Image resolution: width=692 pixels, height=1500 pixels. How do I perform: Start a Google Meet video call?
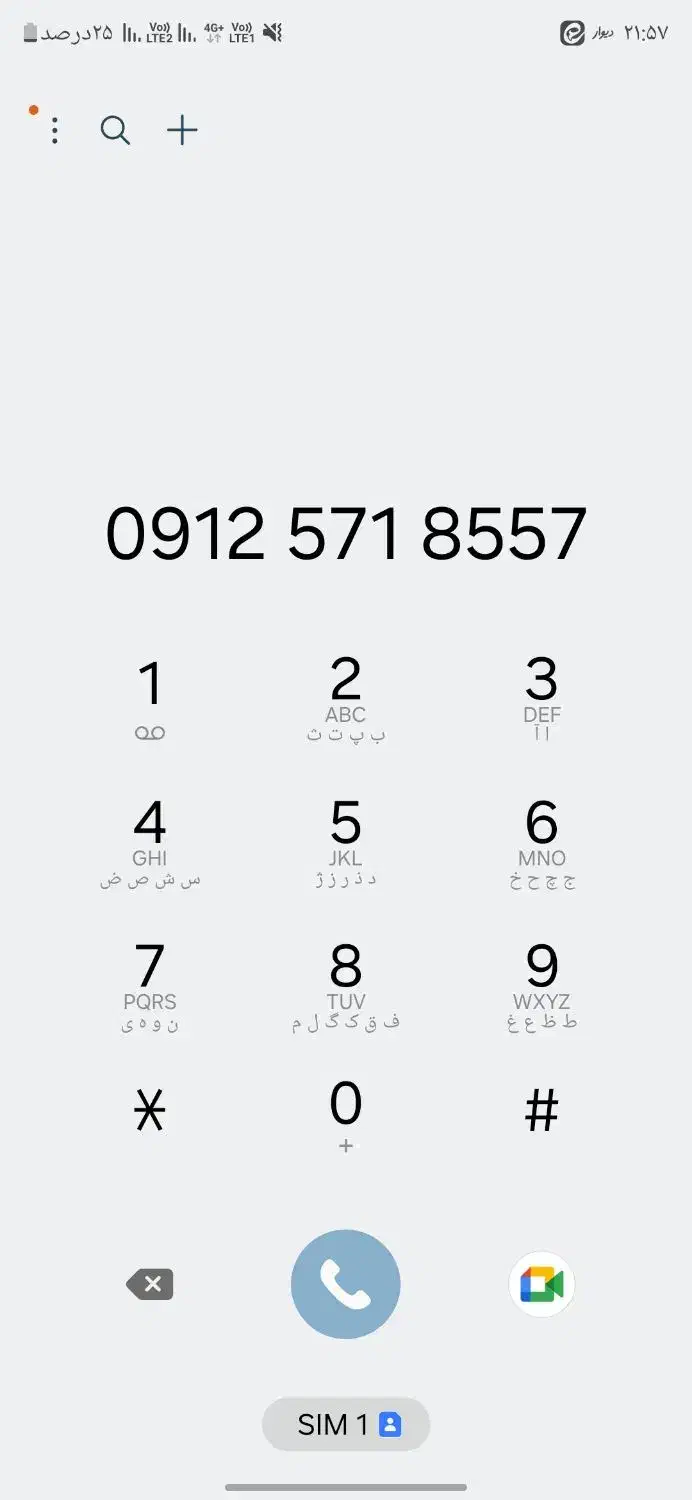click(x=541, y=1284)
